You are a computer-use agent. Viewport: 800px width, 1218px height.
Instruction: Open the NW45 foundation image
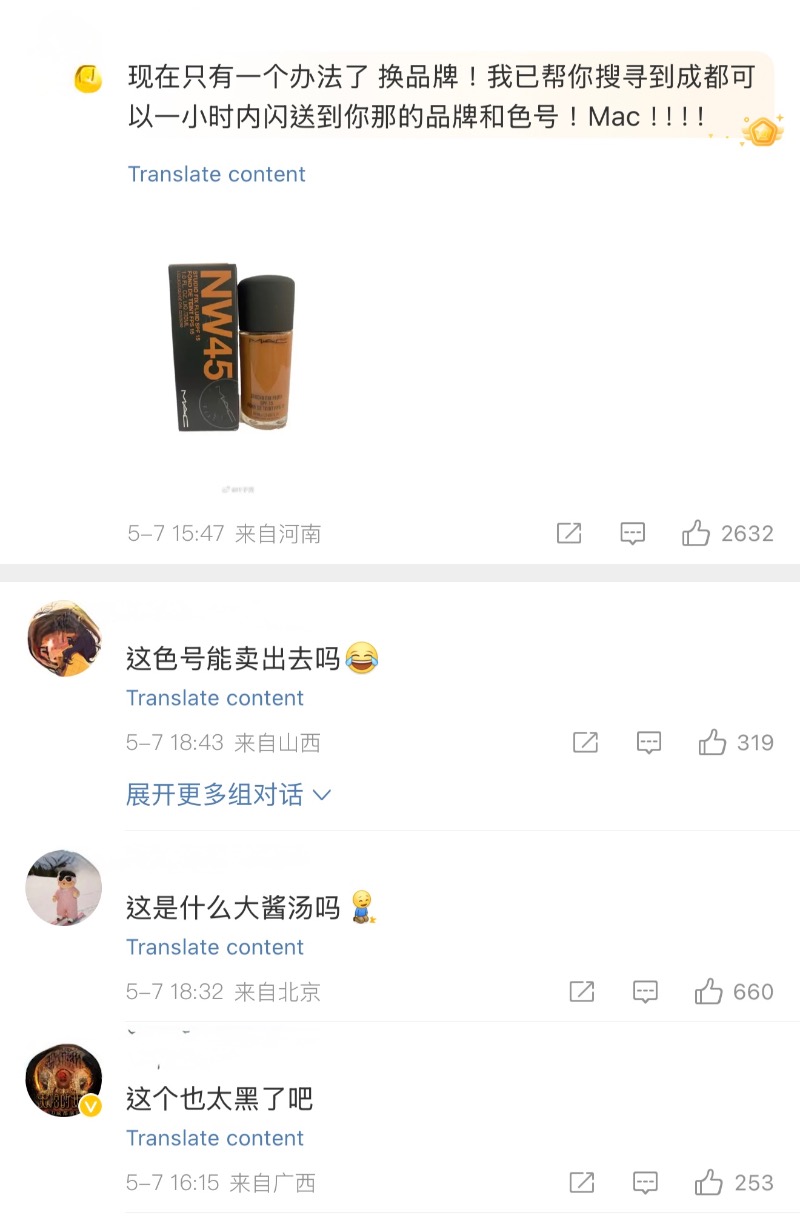point(232,347)
